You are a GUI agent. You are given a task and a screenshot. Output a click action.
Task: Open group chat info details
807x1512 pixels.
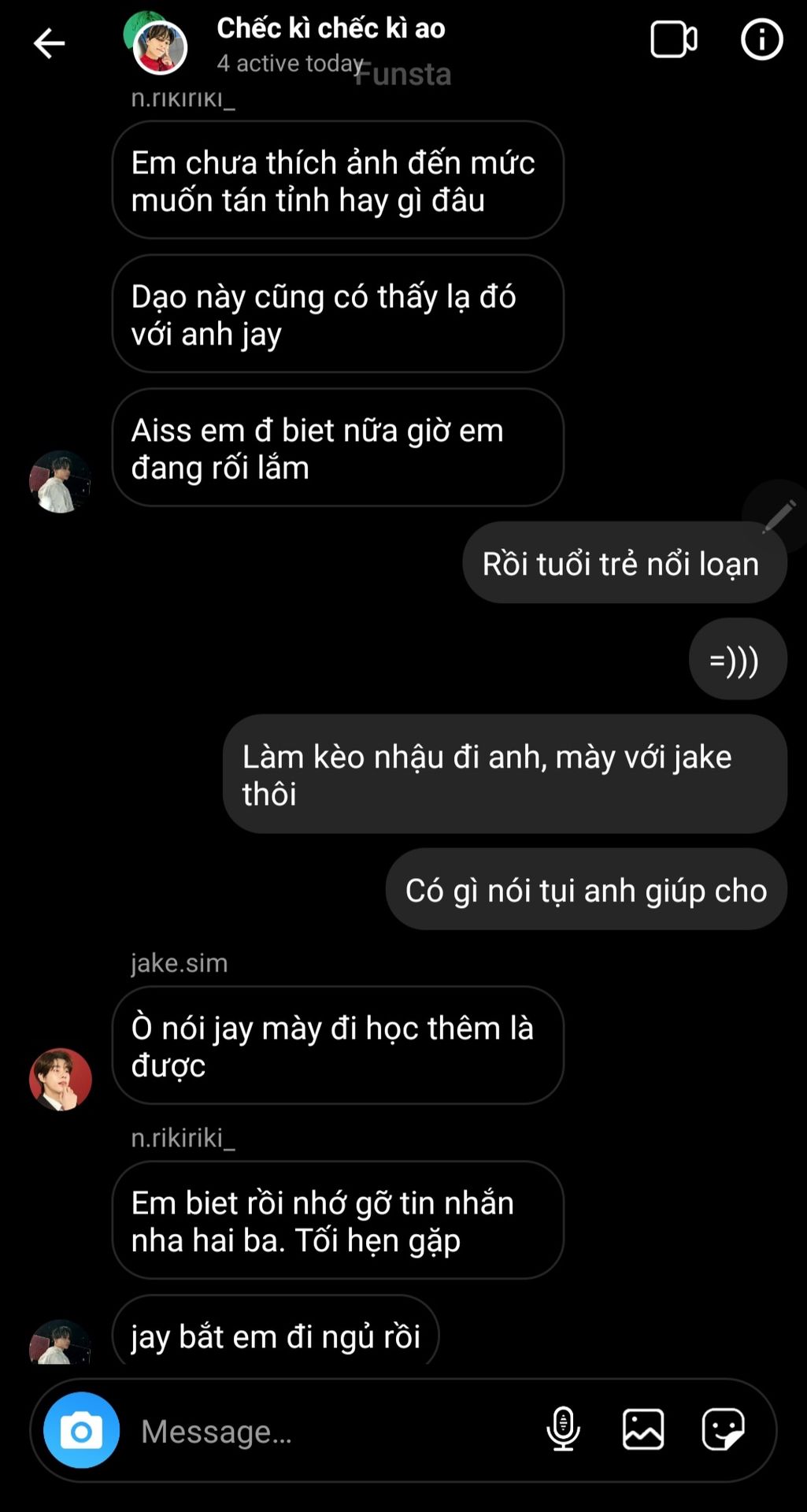[x=761, y=40]
